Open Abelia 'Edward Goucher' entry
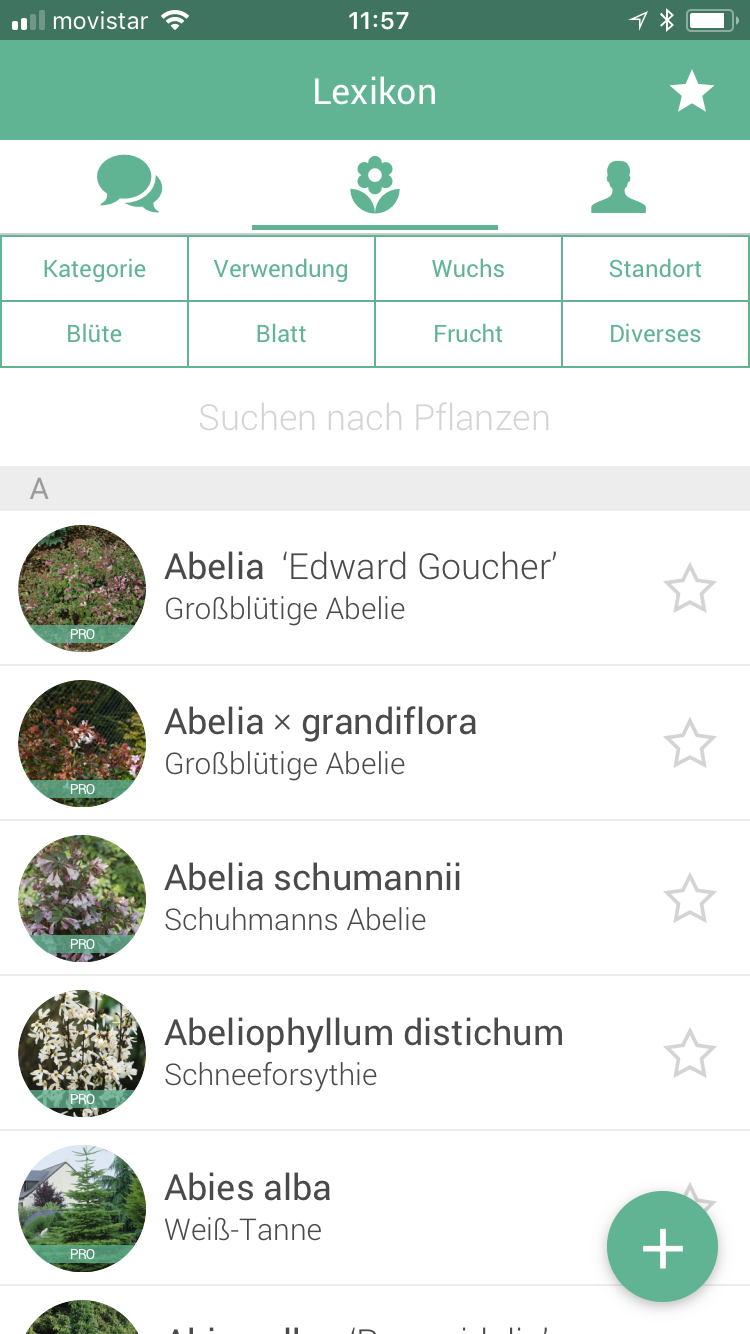The height and width of the screenshot is (1334, 750). point(375,588)
